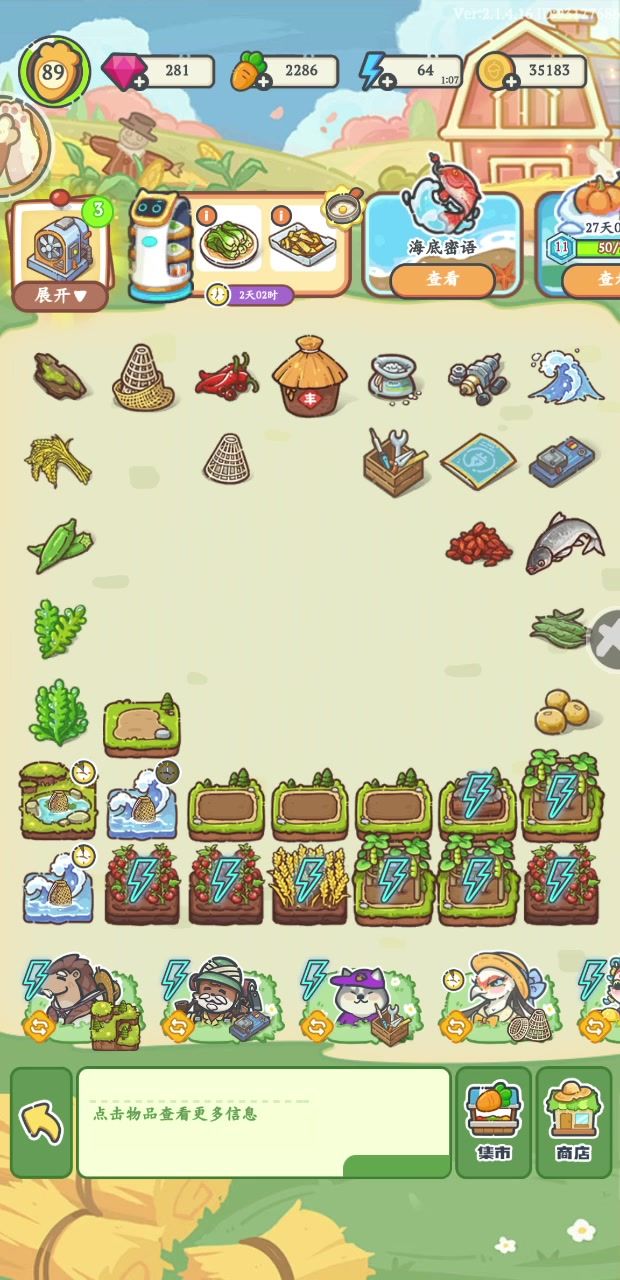Viewport: 620px width, 1280px height.
Task: View the 海底密语 event with 查看
Action: point(442,279)
